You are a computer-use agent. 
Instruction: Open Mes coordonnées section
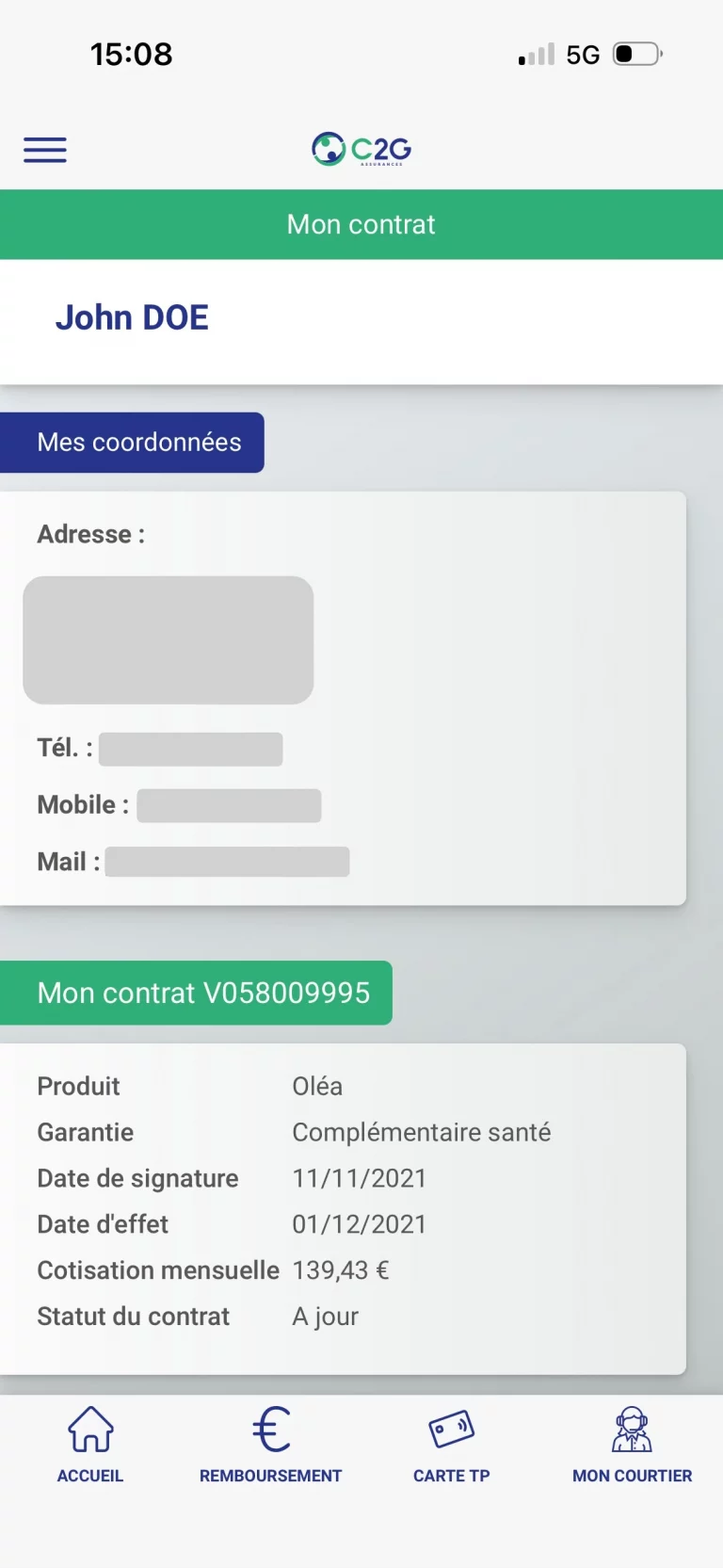[133, 442]
